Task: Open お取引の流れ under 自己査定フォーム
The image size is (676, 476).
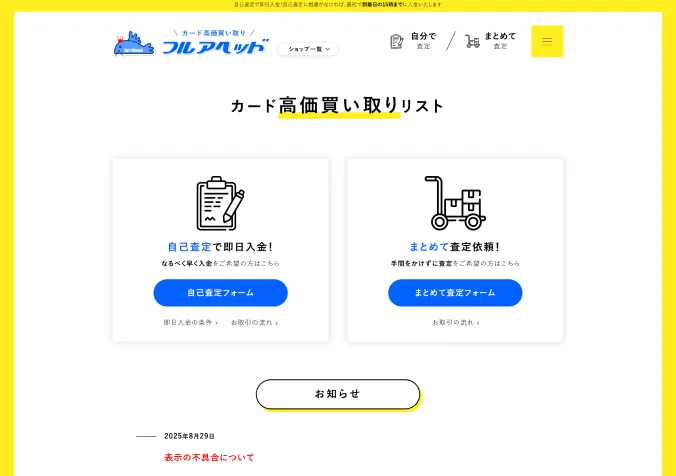Action: pyautogui.click(x=254, y=323)
